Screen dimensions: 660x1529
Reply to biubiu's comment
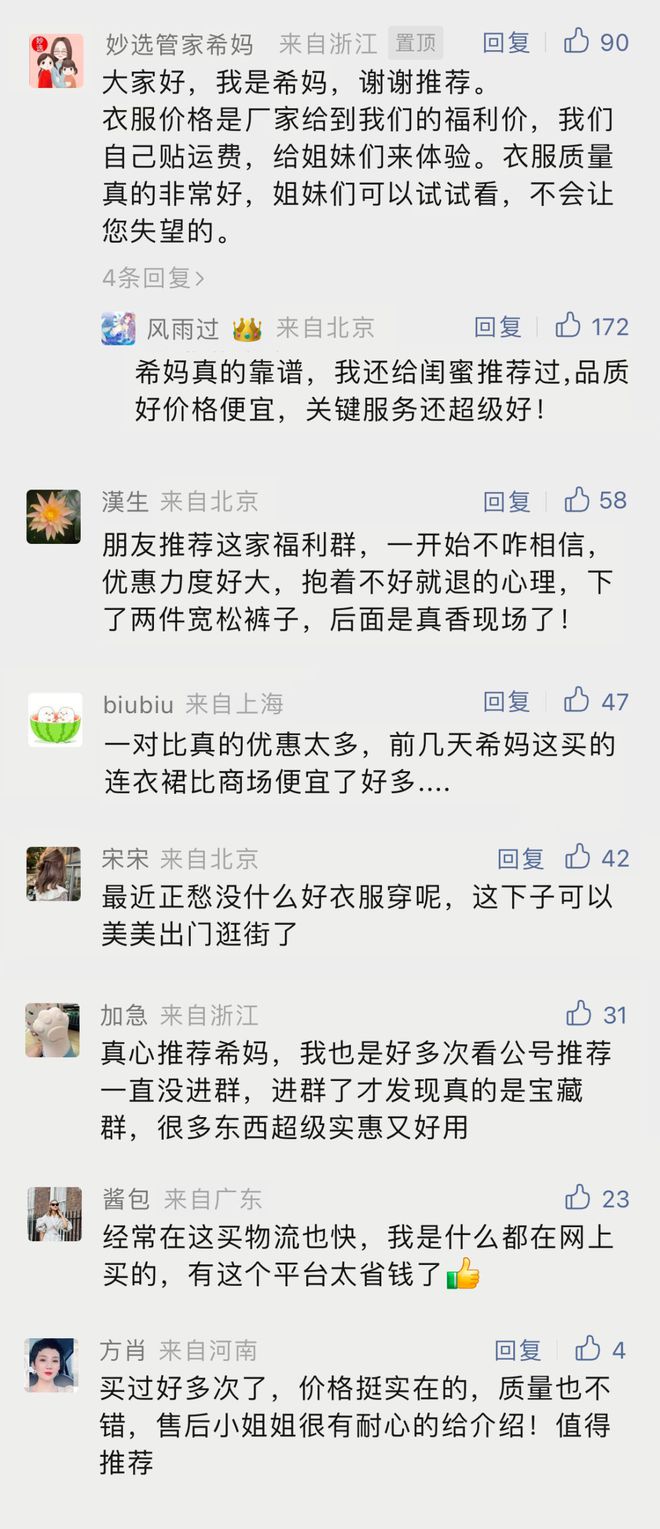(x=506, y=702)
